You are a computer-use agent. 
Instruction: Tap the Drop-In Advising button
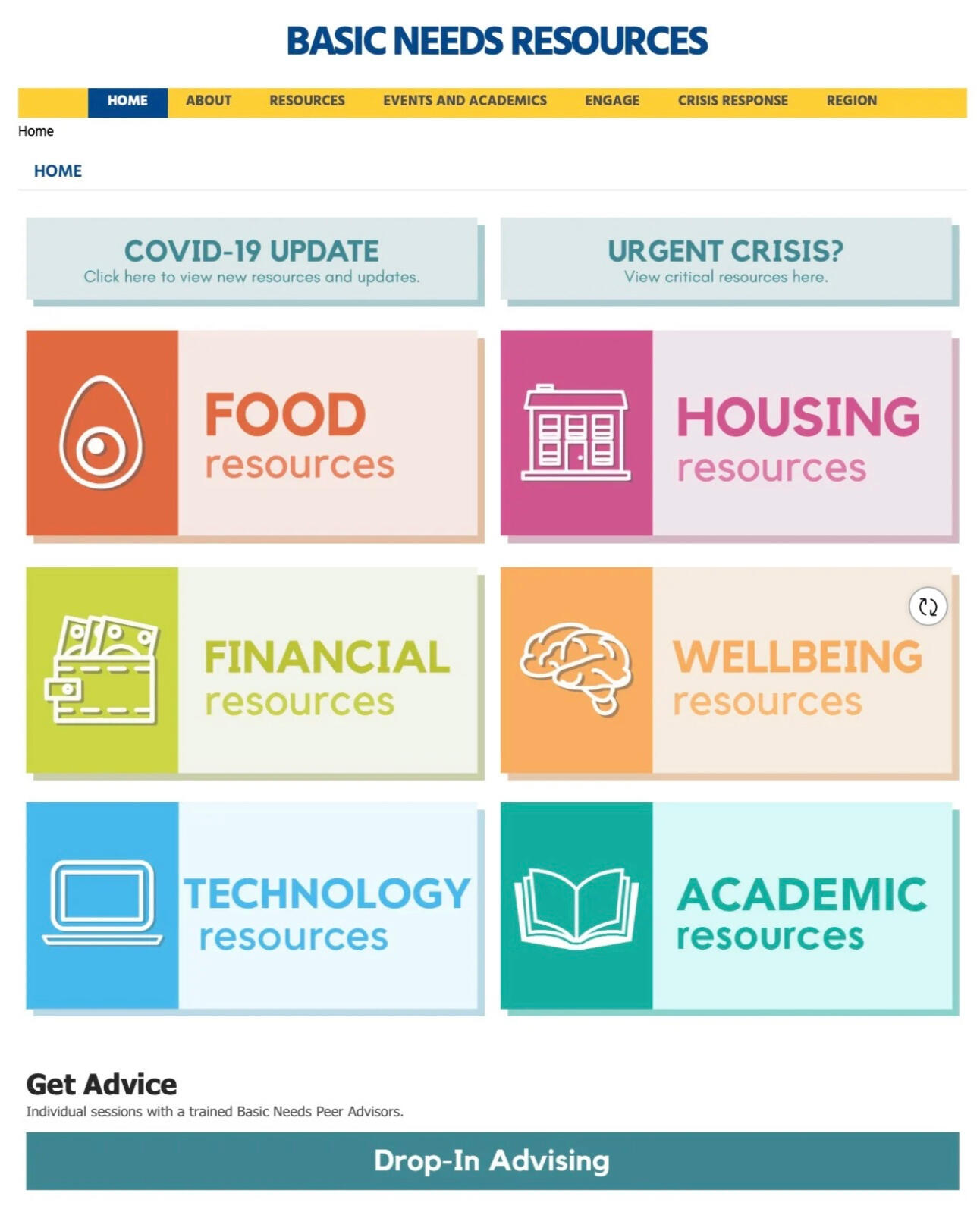coord(492,1160)
